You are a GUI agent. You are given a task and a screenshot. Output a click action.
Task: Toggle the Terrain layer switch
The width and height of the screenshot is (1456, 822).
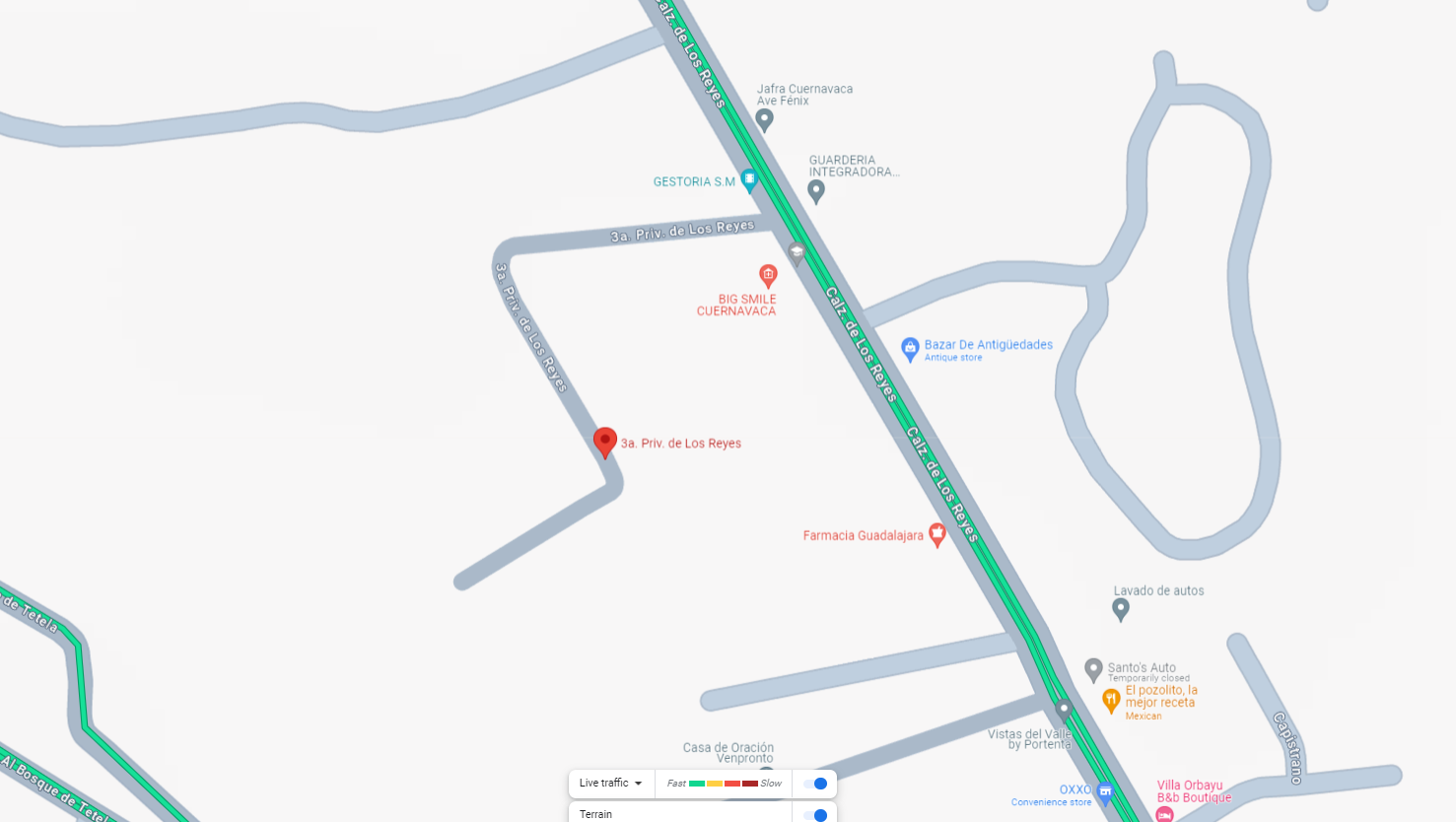[x=815, y=815]
